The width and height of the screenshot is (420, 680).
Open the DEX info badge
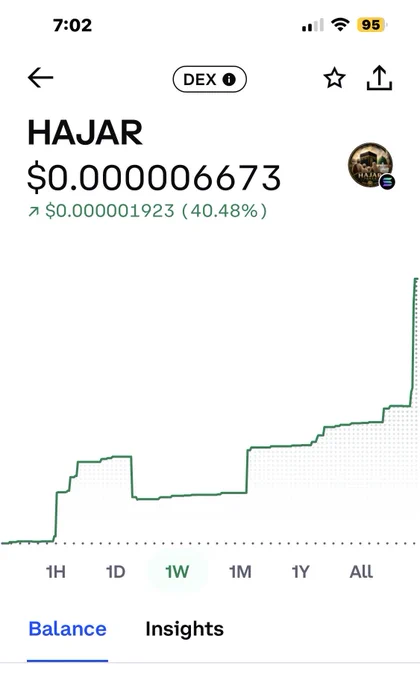(210, 79)
